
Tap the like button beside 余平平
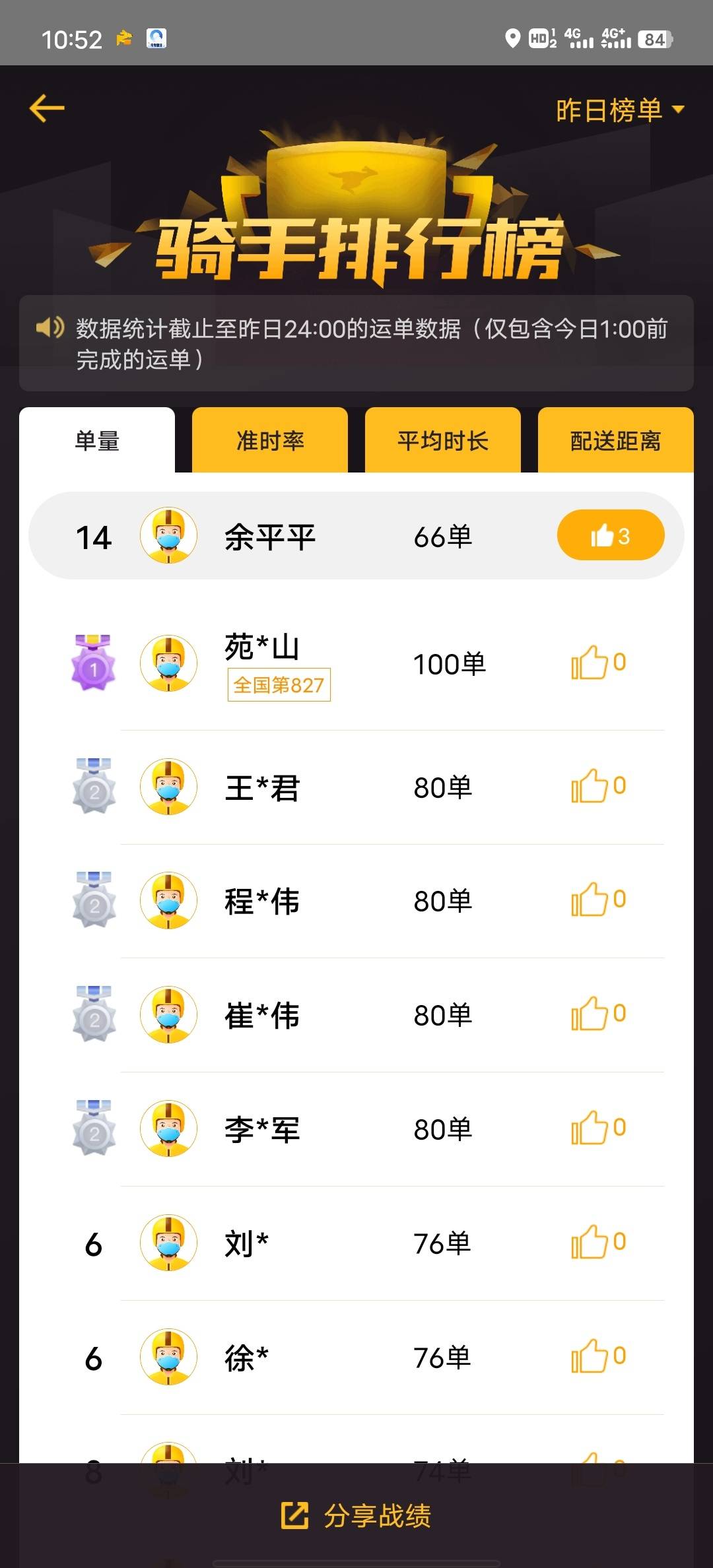pos(610,536)
